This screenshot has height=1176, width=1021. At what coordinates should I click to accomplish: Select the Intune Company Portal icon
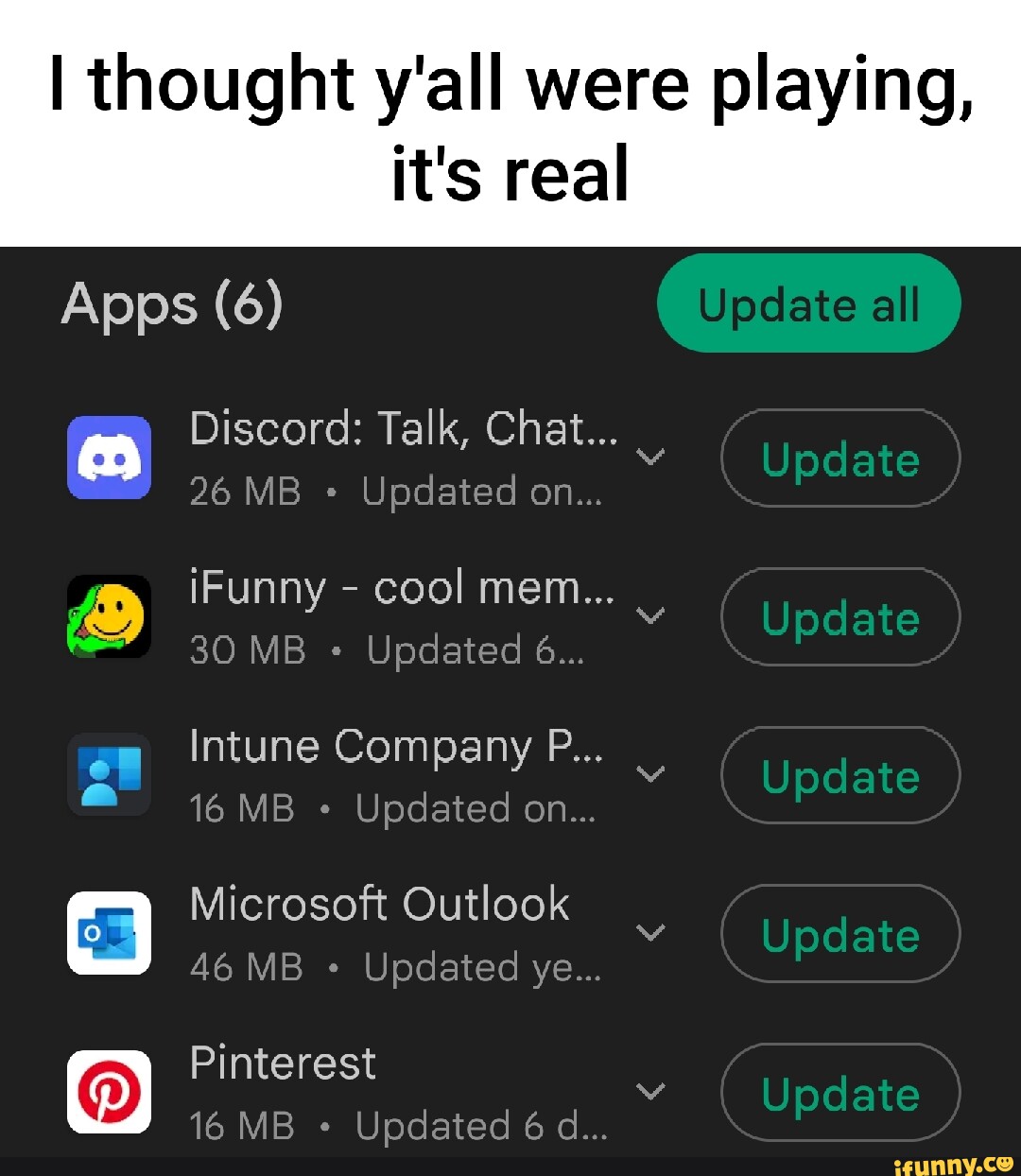[x=109, y=775]
